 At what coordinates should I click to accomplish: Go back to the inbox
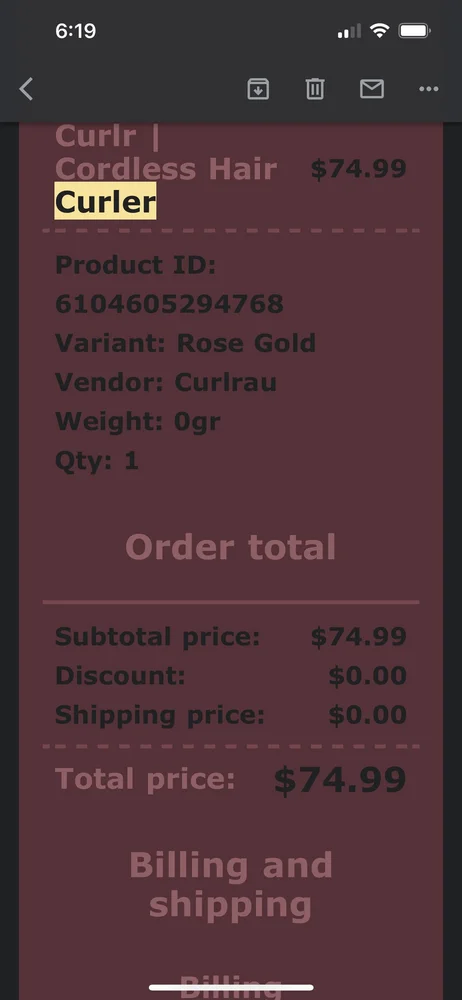click(26, 89)
